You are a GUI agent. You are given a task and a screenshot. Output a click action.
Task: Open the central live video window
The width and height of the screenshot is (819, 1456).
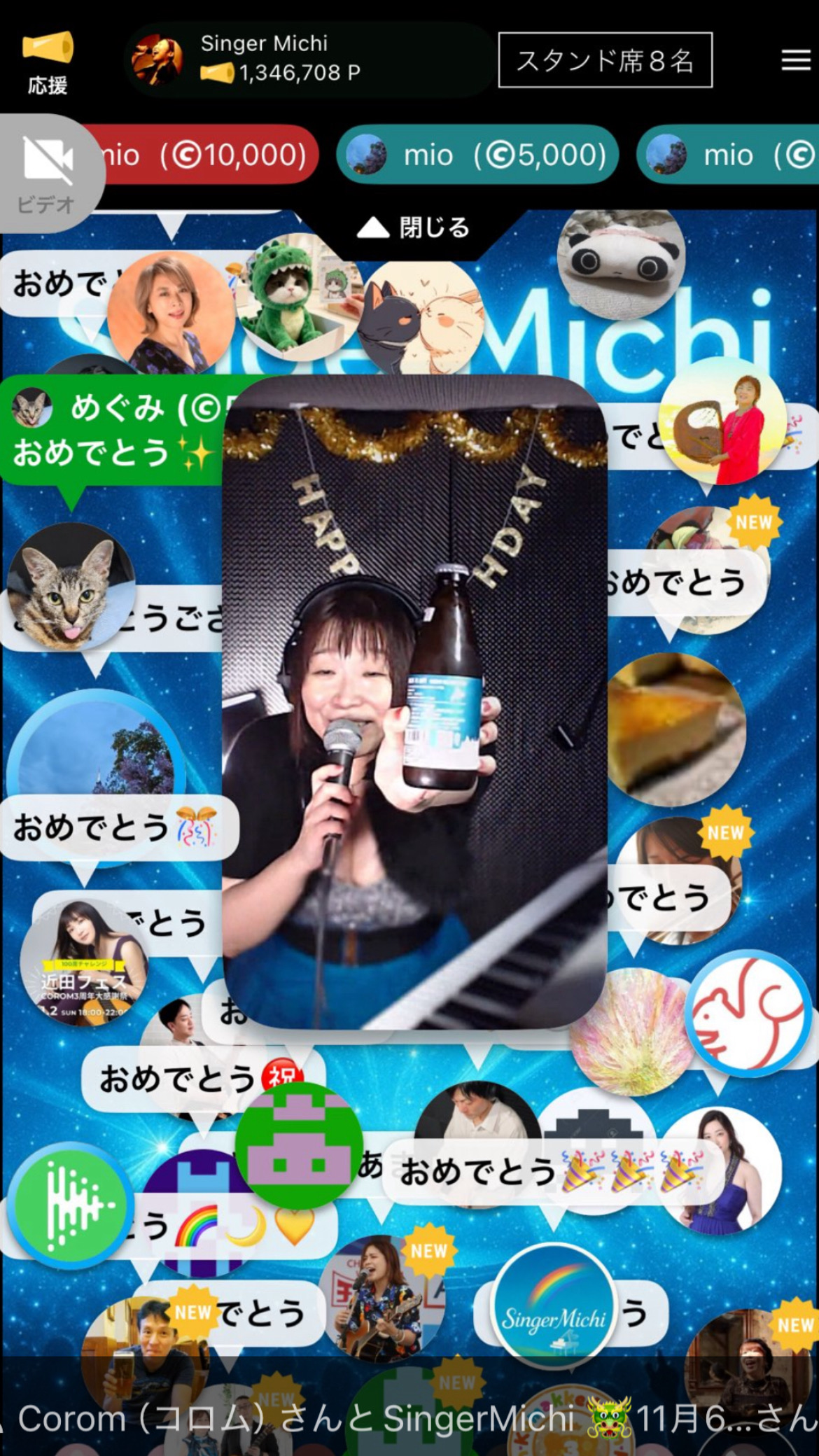(x=414, y=700)
